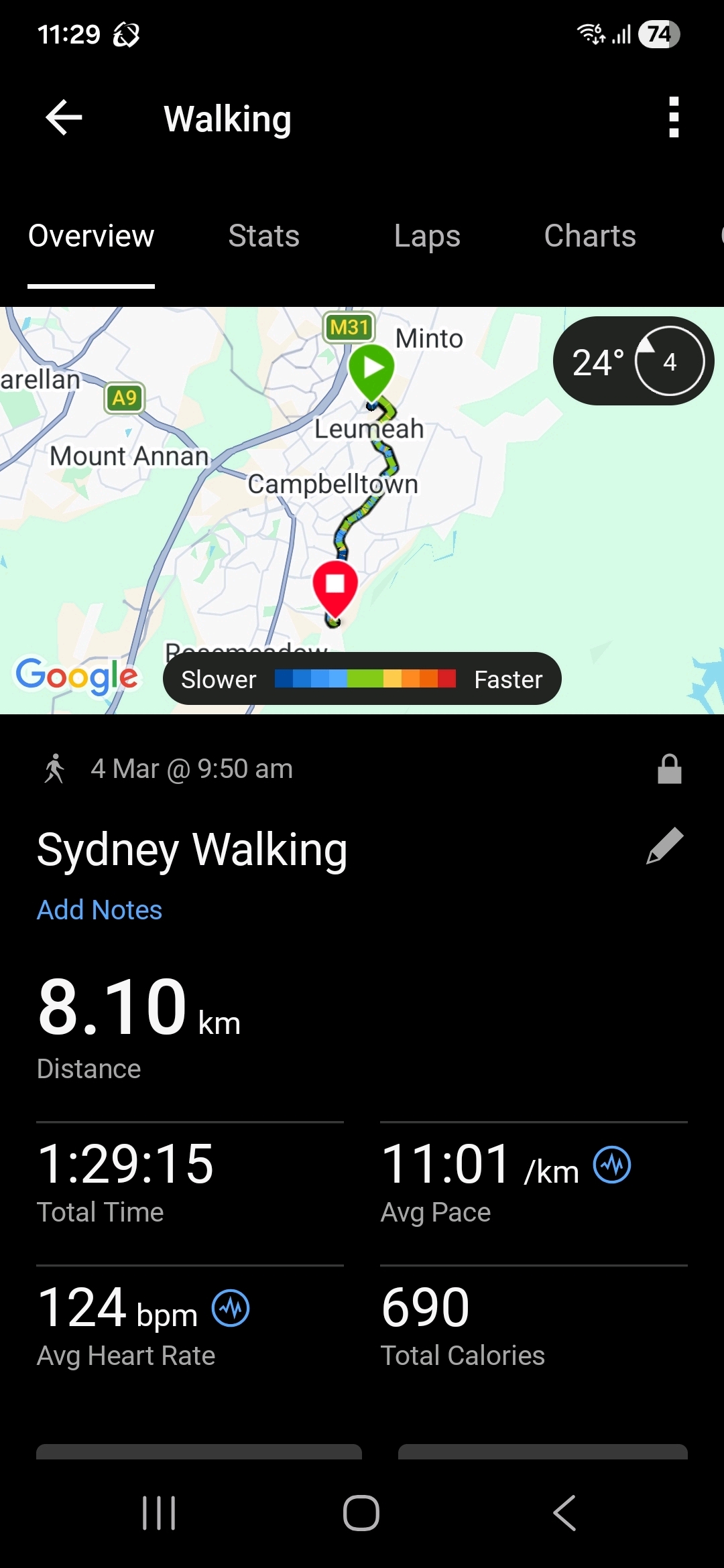Image resolution: width=724 pixels, height=1568 pixels.
Task: Tap the info icon beside Avg Heart Rate
Action: point(231,1308)
